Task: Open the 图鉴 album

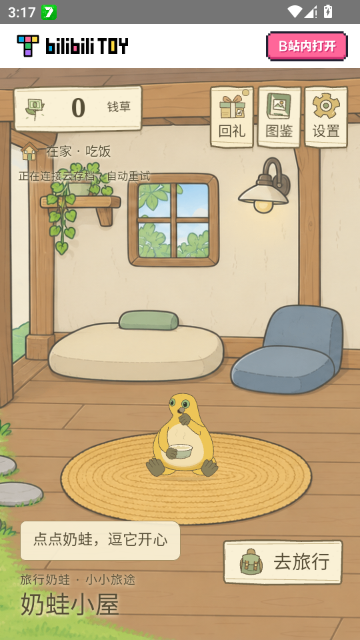Action: (x=279, y=117)
